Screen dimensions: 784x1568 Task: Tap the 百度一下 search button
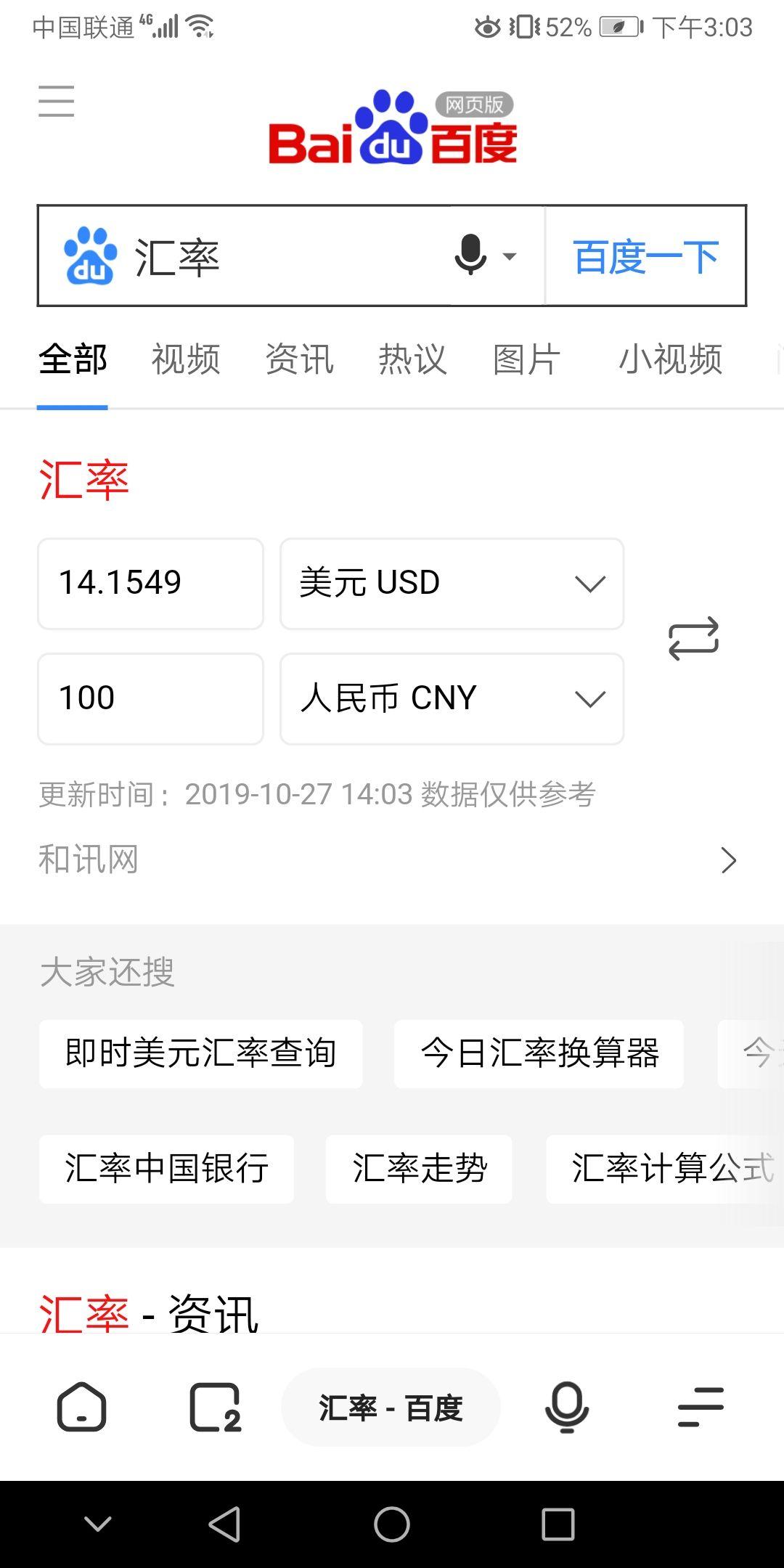(643, 256)
